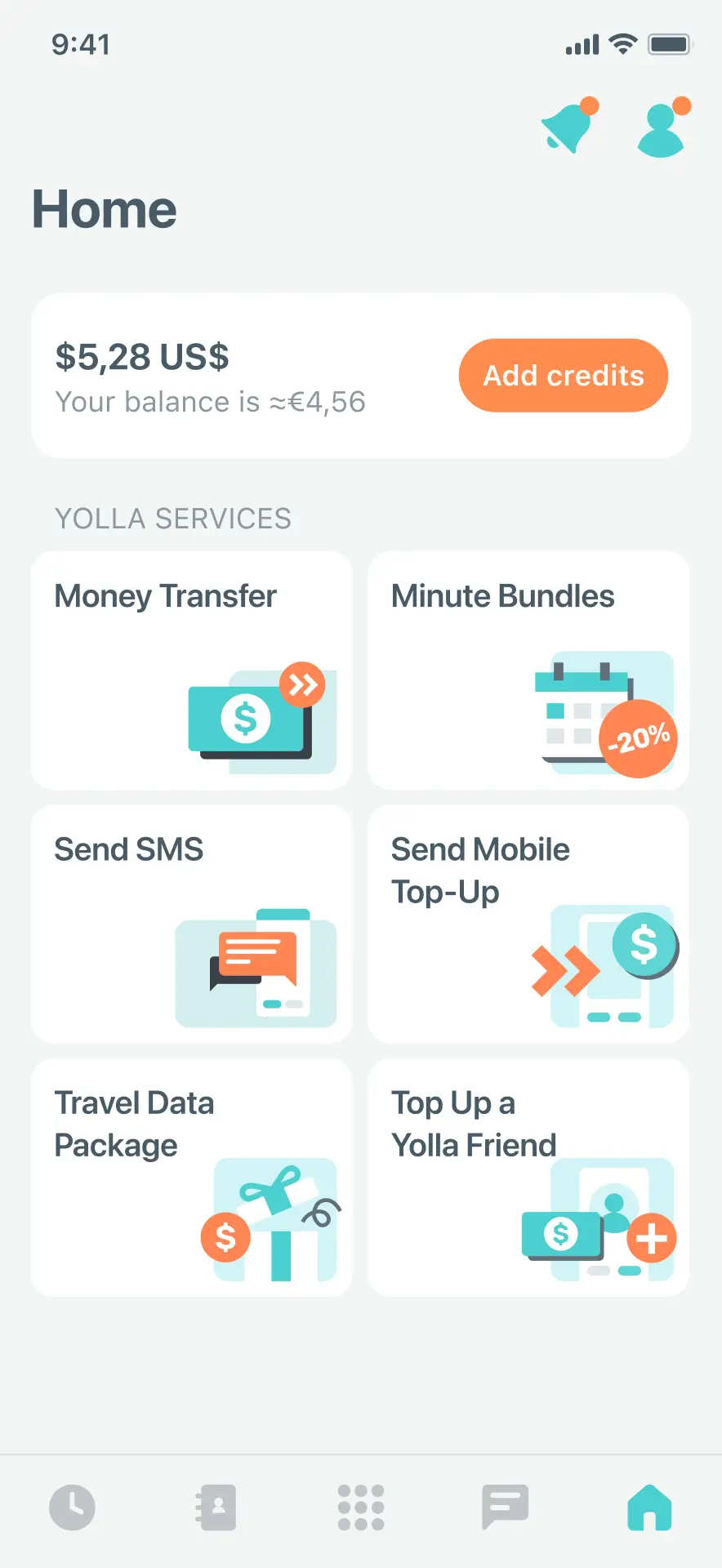The width and height of the screenshot is (722, 1568).
Task: Open the dial pad tab
Action: click(361, 1508)
